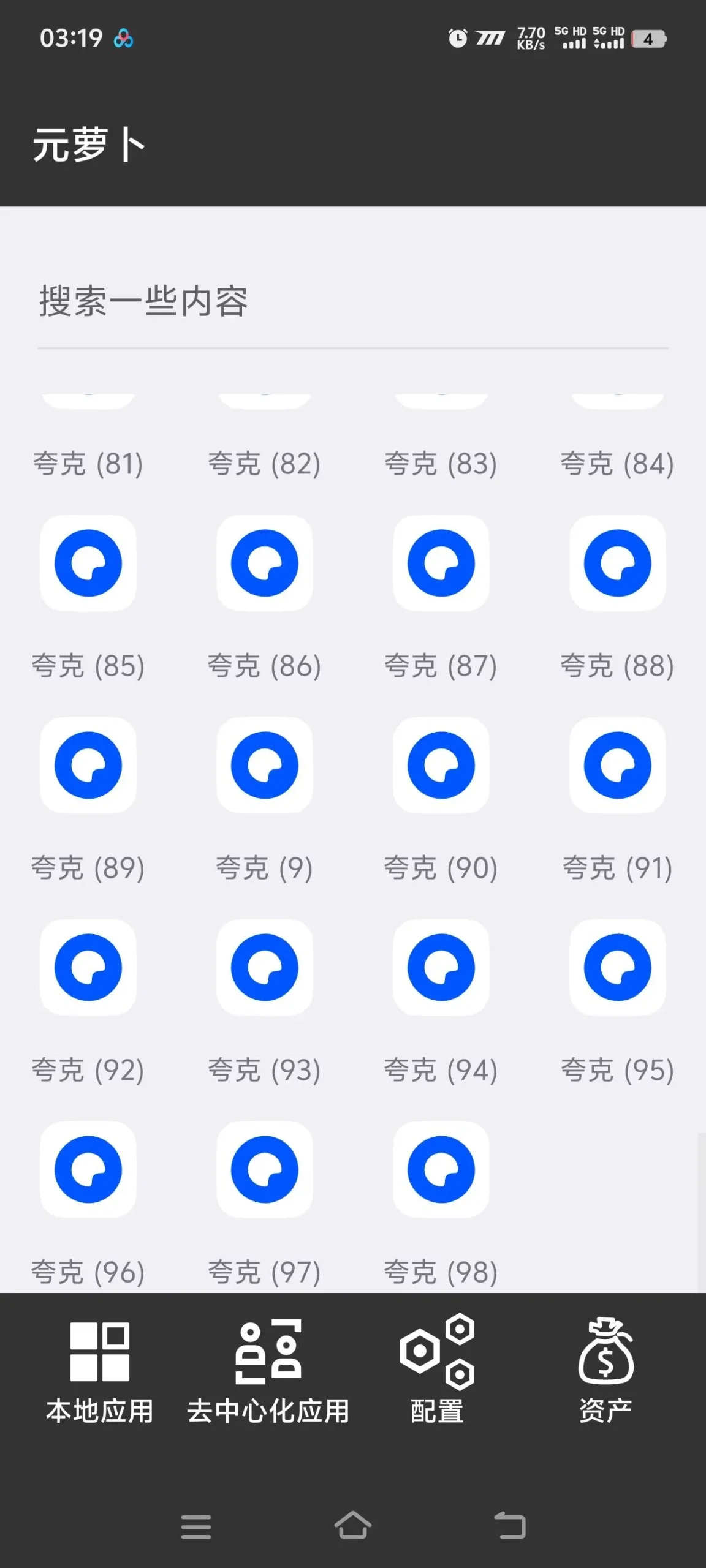Switch to the 本地应用 tab
This screenshot has width=706, height=1568.
(x=101, y=1372)
